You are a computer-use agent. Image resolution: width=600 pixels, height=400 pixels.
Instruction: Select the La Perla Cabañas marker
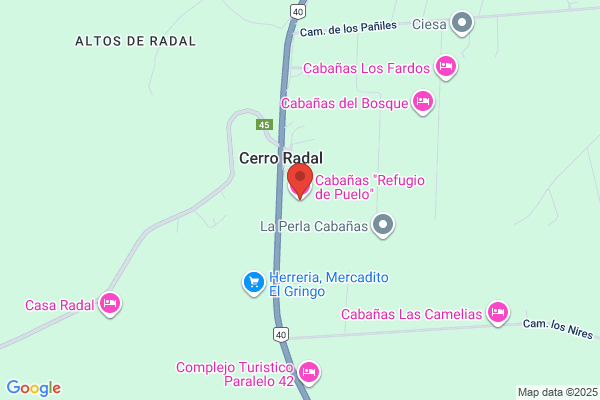coord(383,225)
